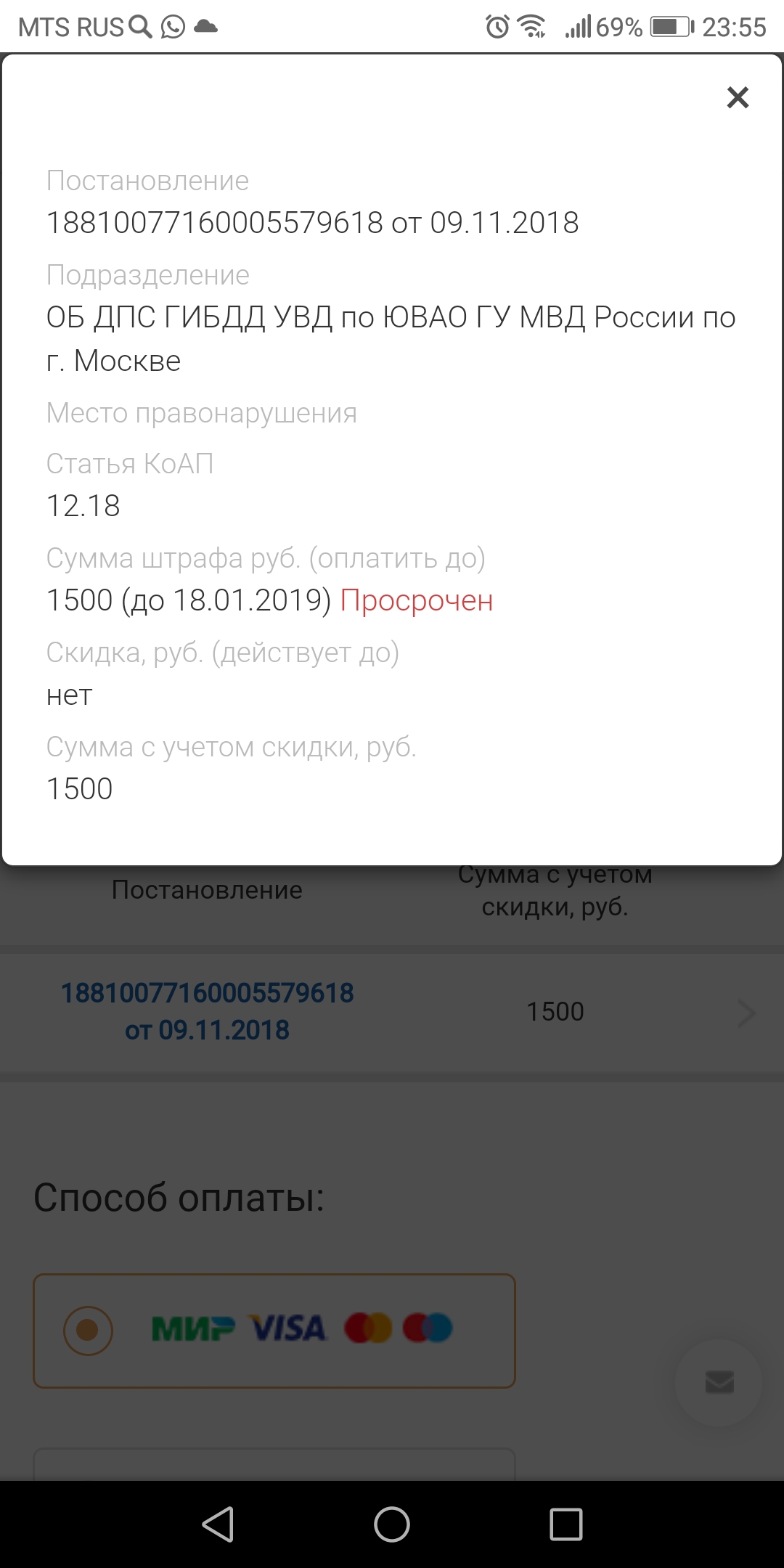Screen dimensions: 784x1568
Task: Open the floating mail message button
Action: coord(719,1382)
